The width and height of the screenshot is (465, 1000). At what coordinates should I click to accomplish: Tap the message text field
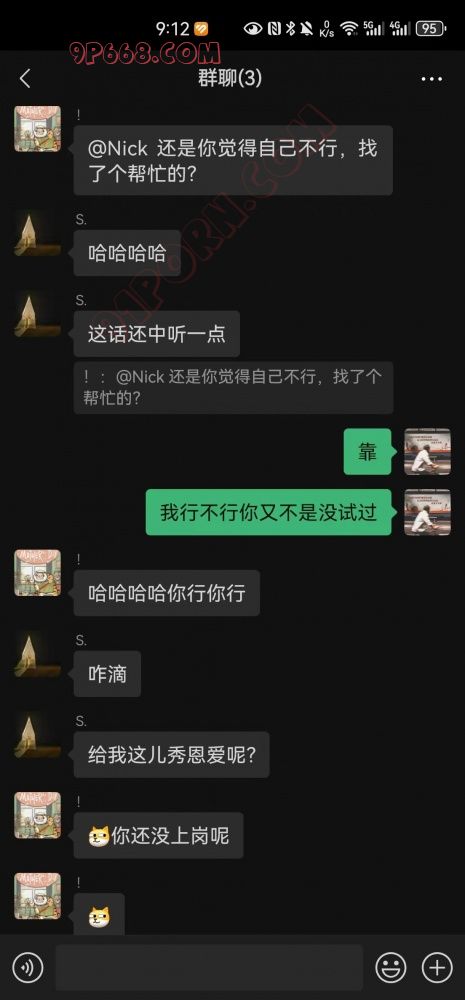point(209,967)
